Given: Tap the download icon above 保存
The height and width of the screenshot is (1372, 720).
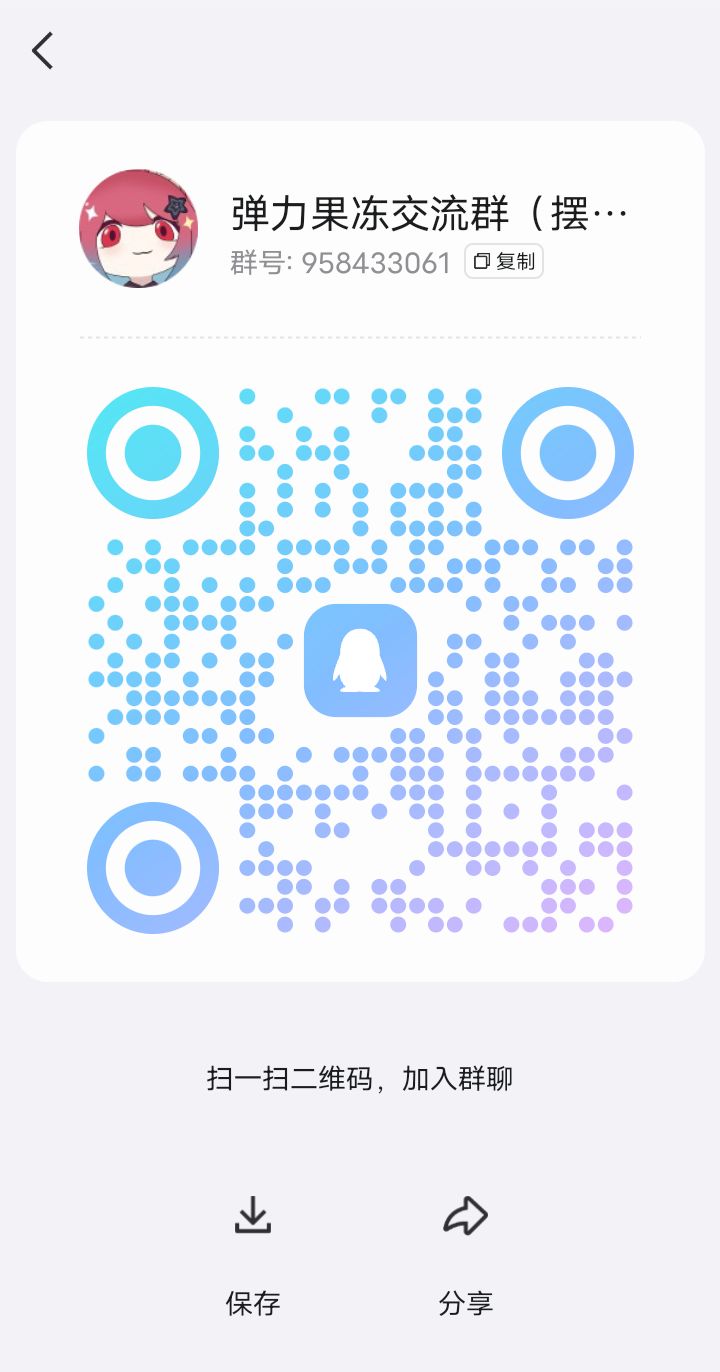Looking at the screenshot, I should point(252,1215).
